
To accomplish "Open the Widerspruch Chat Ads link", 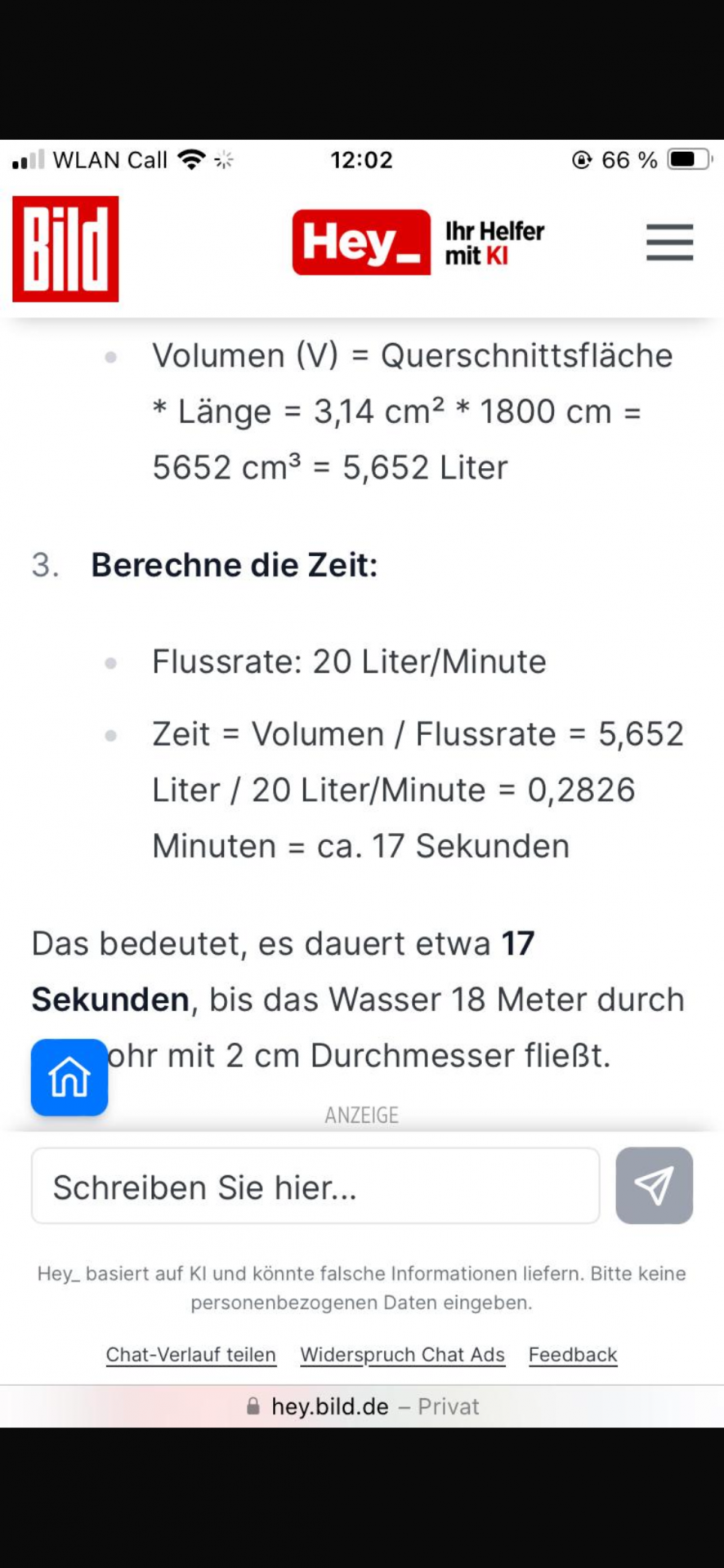I will 403,1355.
